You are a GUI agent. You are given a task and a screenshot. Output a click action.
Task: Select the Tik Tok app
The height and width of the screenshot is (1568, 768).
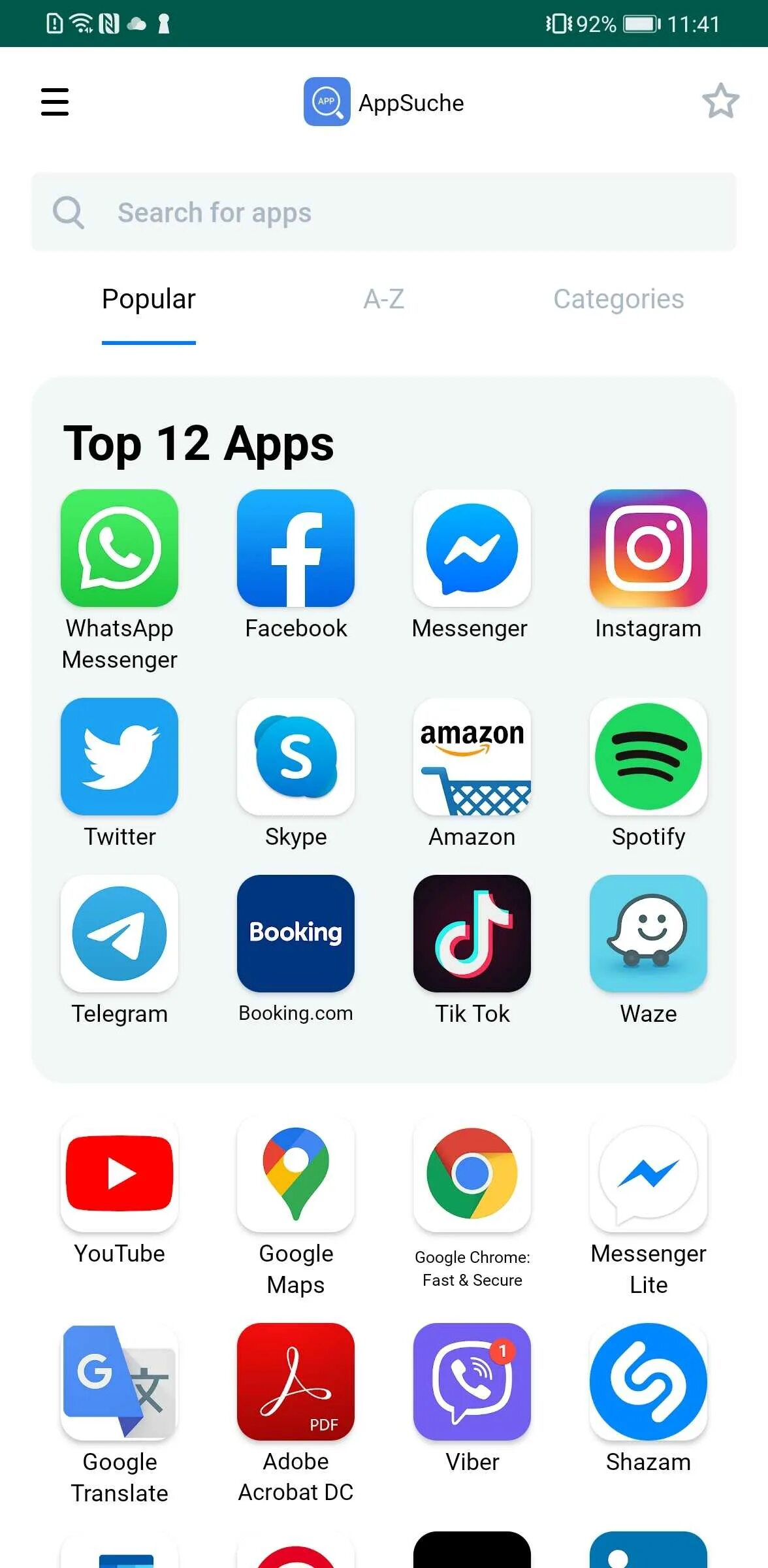click(x=472, y=933)
